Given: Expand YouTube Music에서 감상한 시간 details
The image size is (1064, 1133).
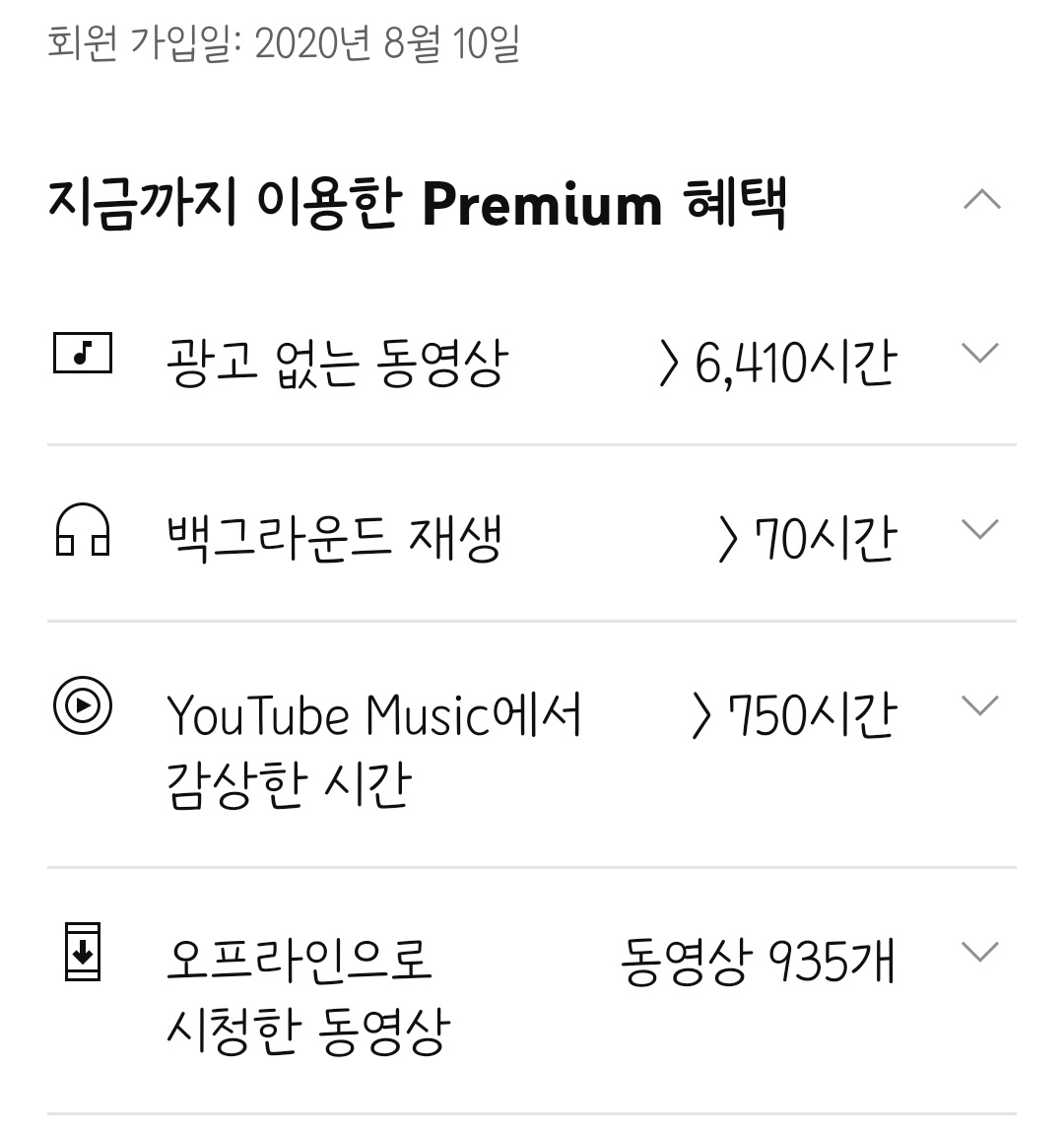Looking at the screenshot, I should coord(979,706).
